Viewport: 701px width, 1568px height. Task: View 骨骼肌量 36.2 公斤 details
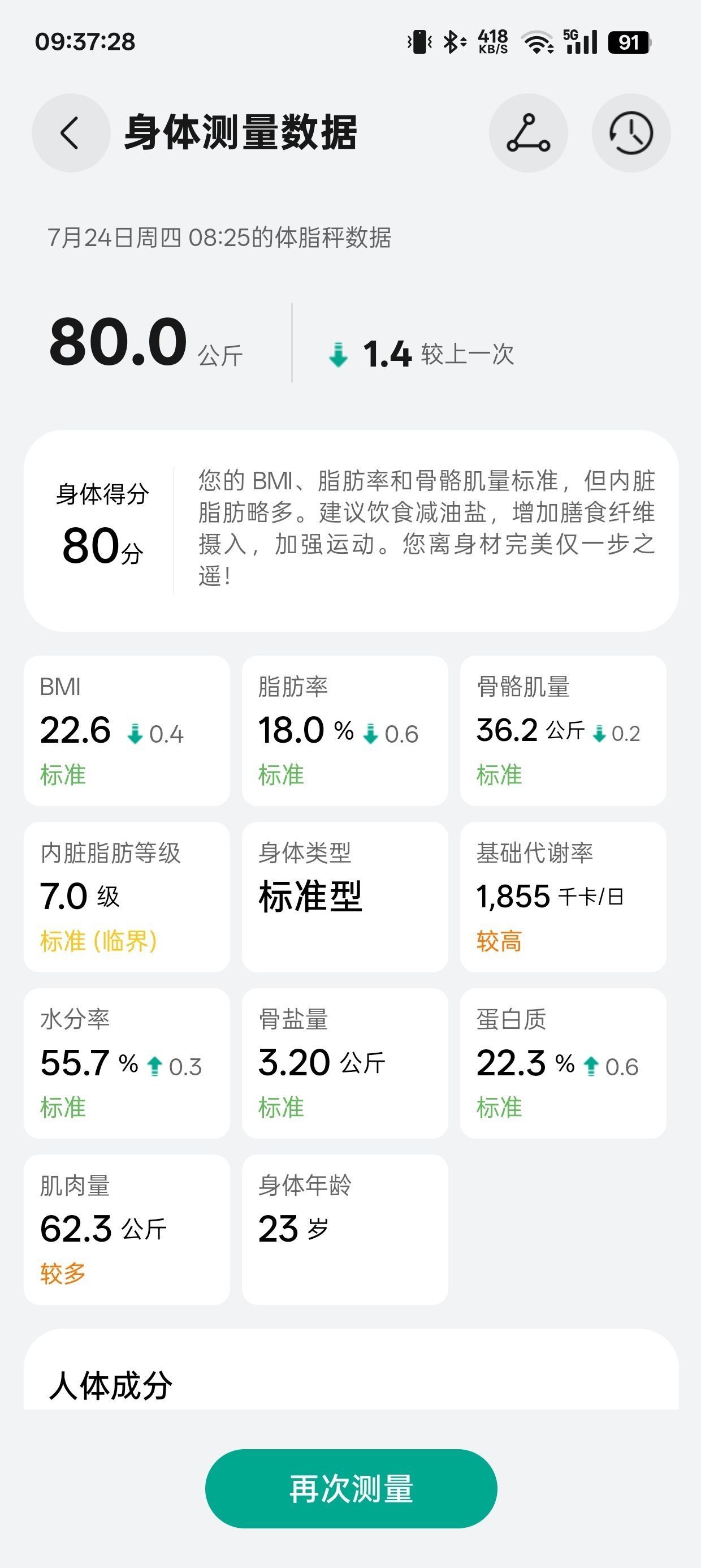point(563,730)
